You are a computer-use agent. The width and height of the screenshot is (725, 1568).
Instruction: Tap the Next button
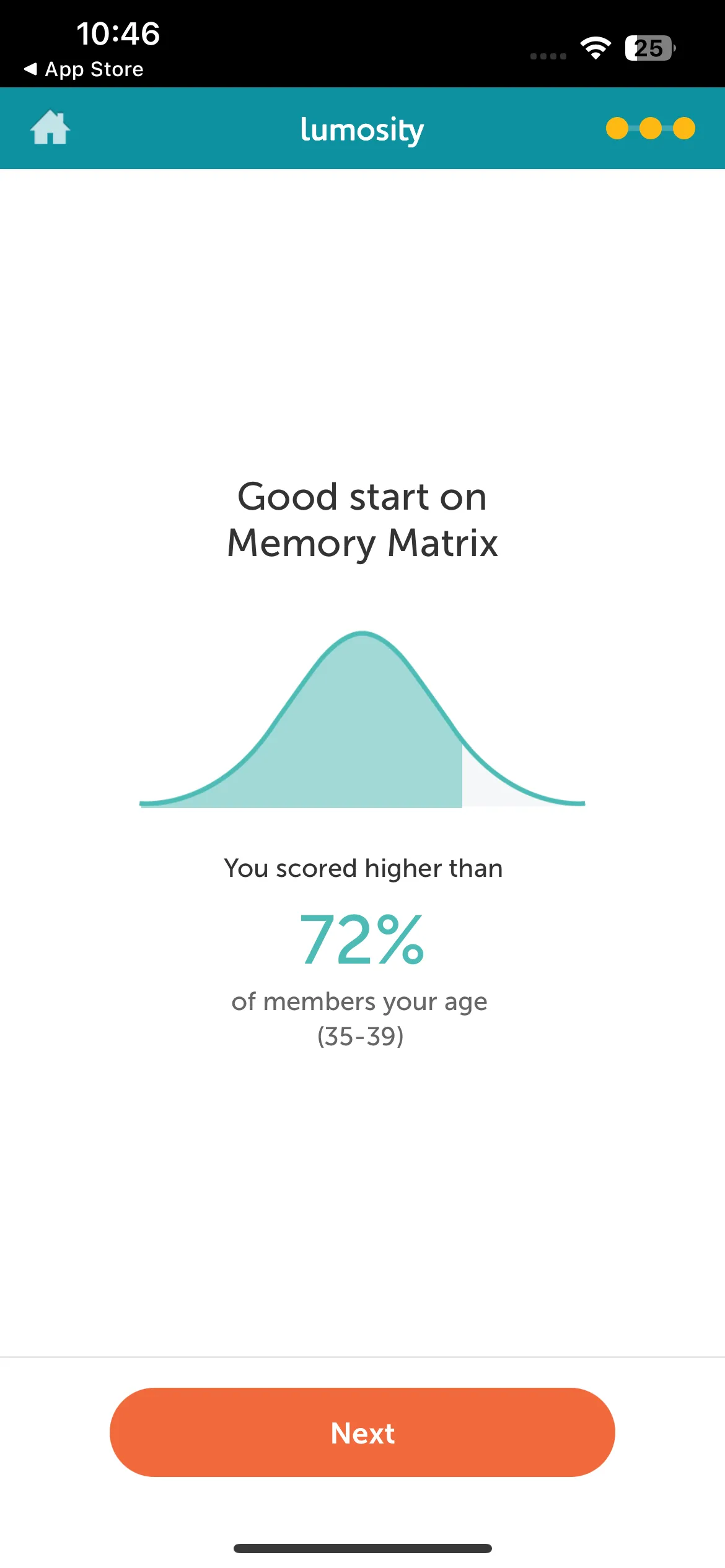pyautogui.click(x=362, y=1432)
